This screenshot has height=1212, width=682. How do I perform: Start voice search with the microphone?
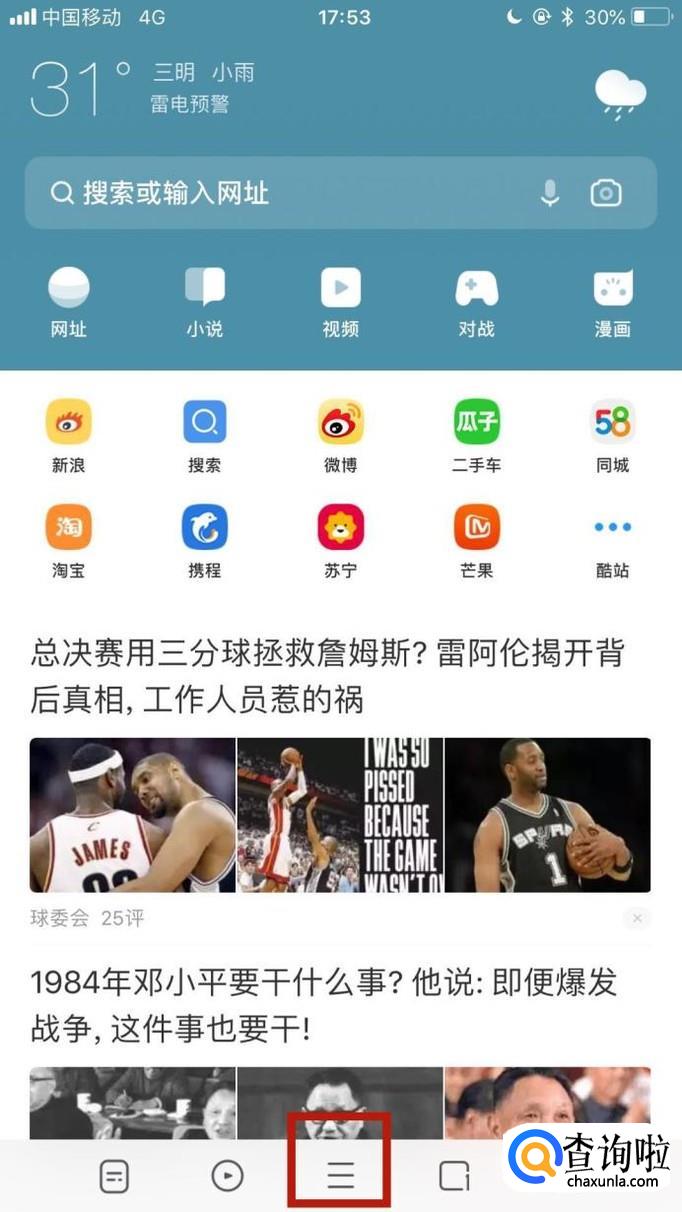[x=550, y=193]
